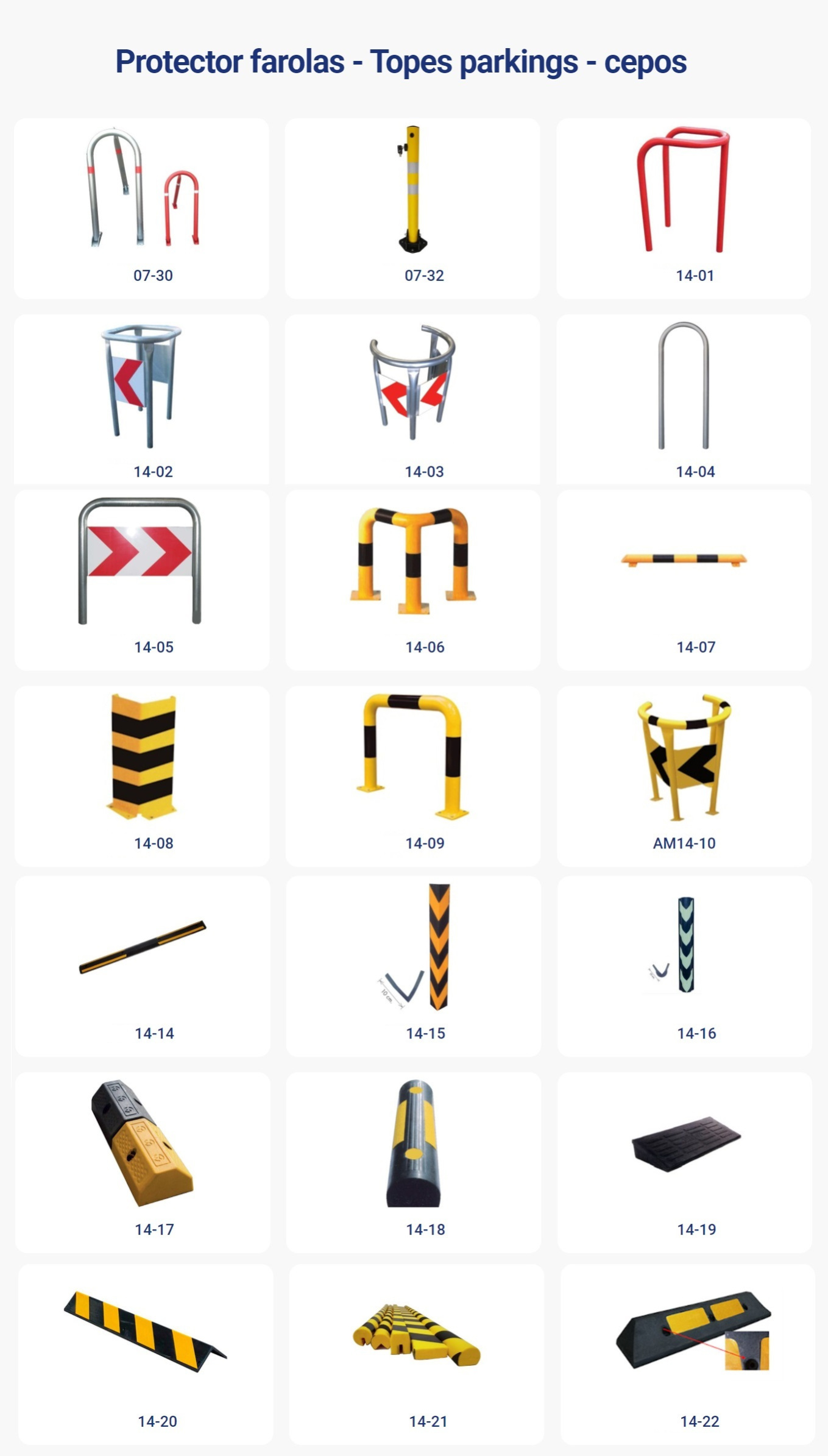This screenshot has height=1456, width=828.
Task: Open the corner guard 14-06
Action: 412,579
